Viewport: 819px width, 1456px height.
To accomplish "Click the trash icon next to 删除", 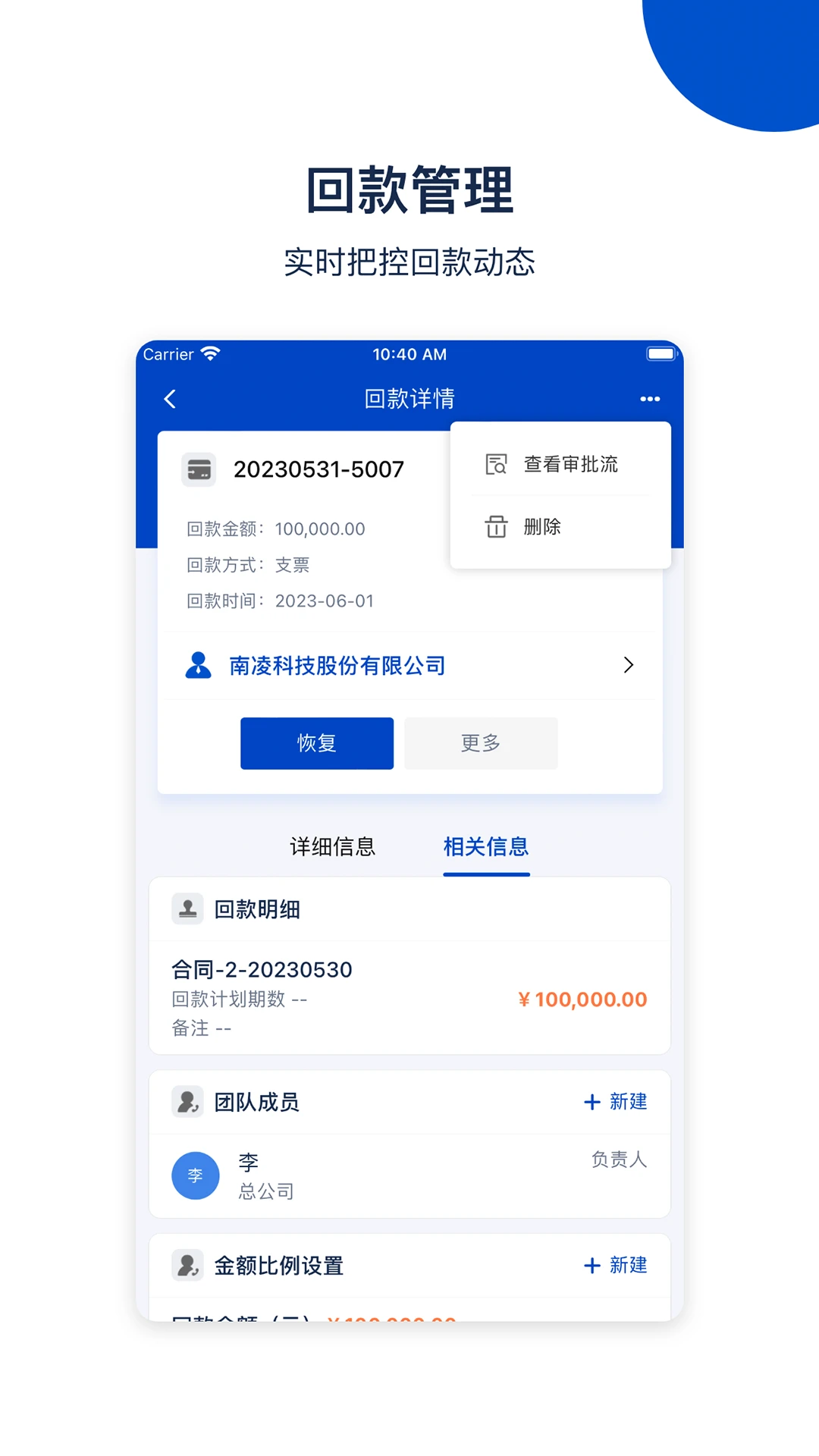I will point(495,527).
